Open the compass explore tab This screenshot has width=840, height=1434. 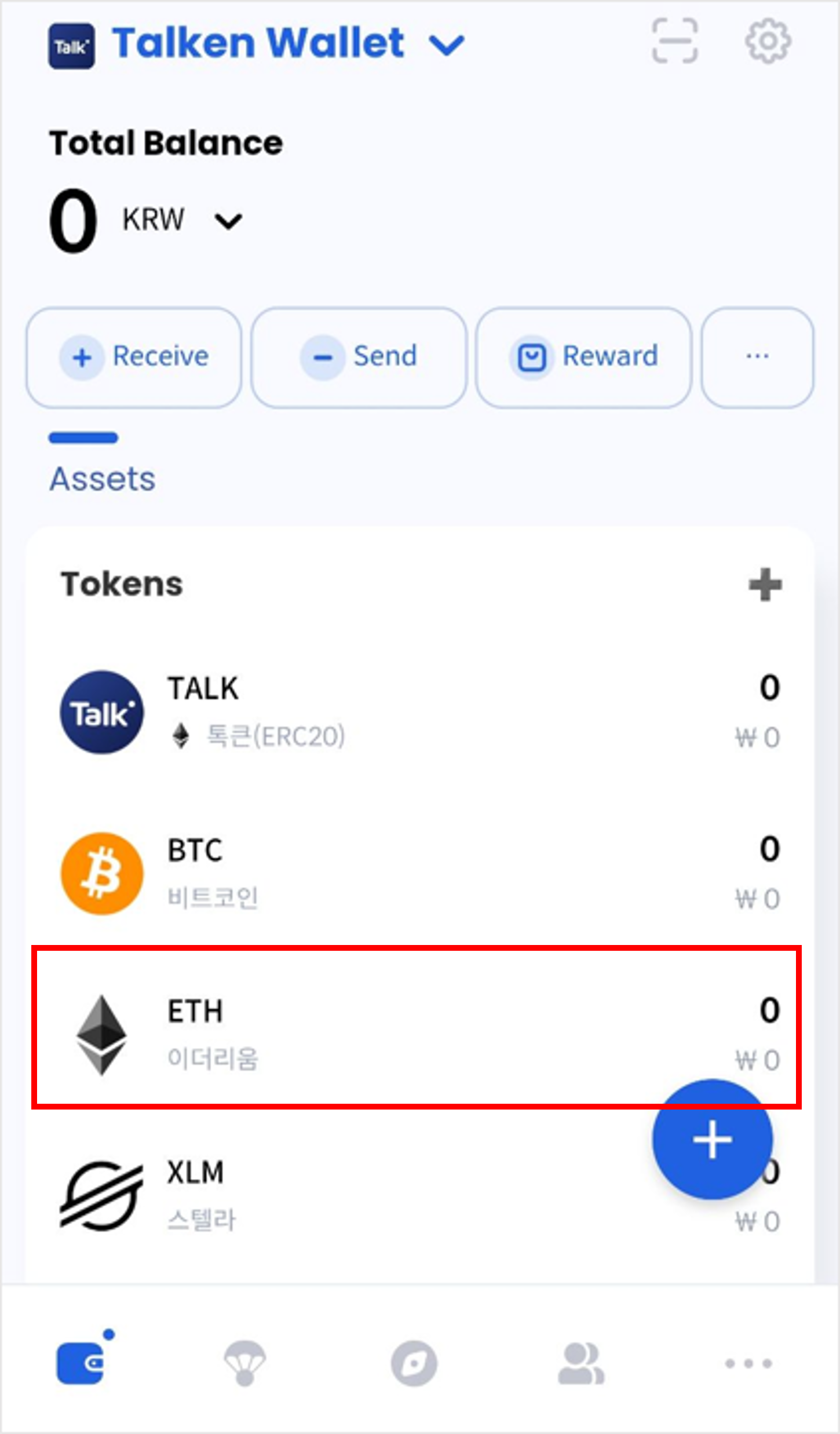[414, 1363]
